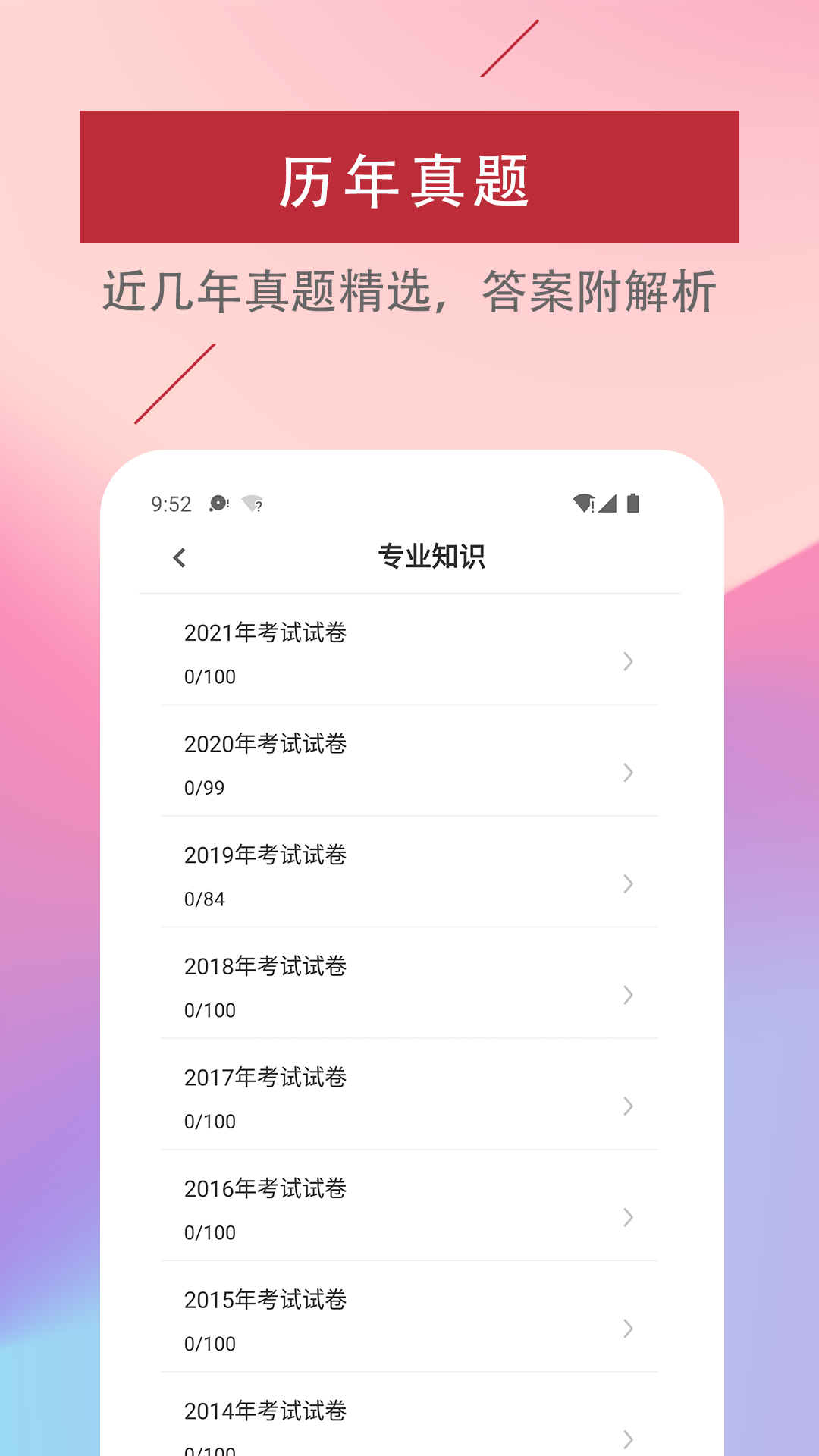Tap the cellular signal triangle icon
Viewport: 819px width, 1456px height.
pyautogui.click(x=607, y=504)
